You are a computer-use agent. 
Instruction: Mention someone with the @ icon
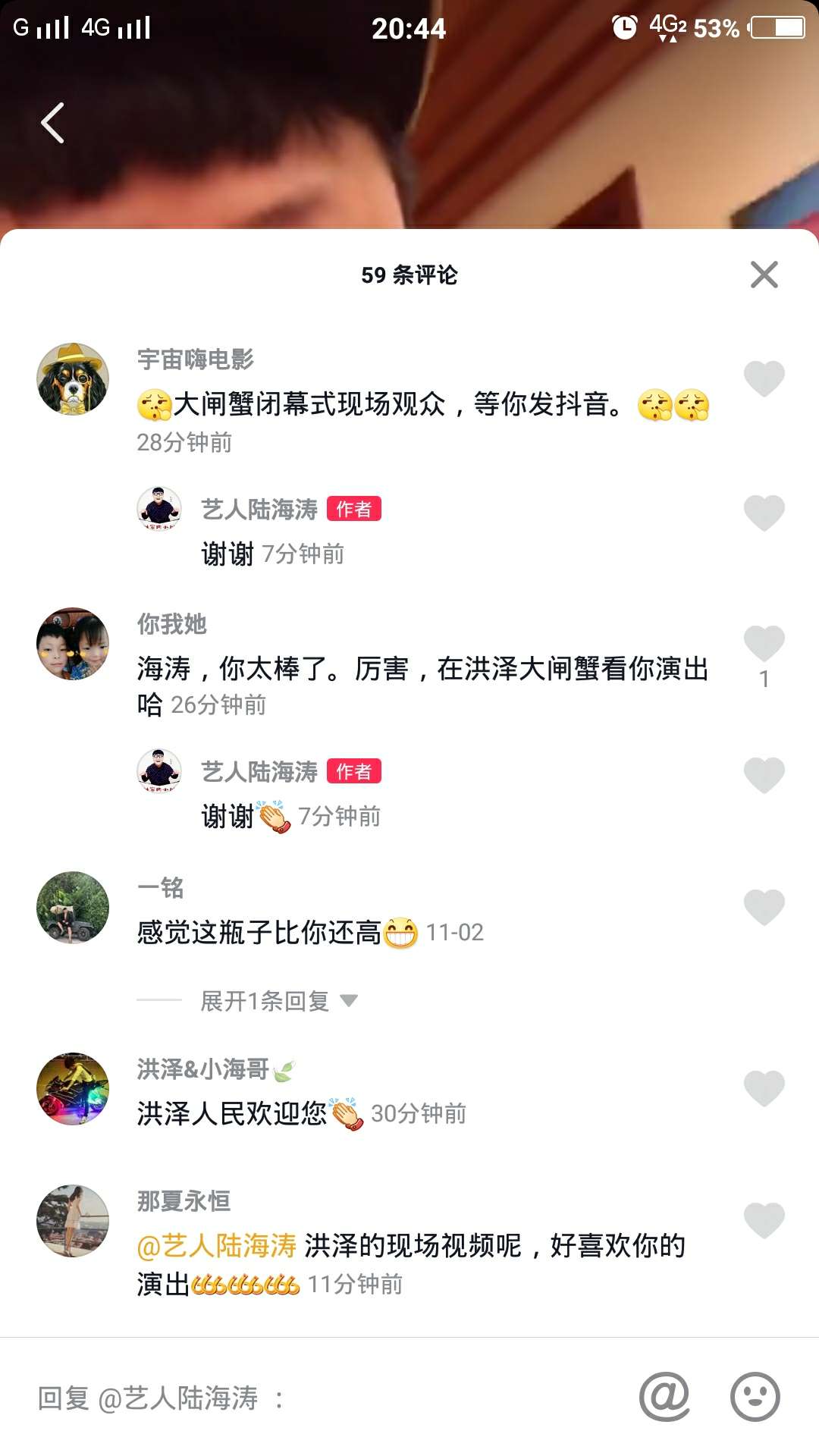(x=664, y=1396)
